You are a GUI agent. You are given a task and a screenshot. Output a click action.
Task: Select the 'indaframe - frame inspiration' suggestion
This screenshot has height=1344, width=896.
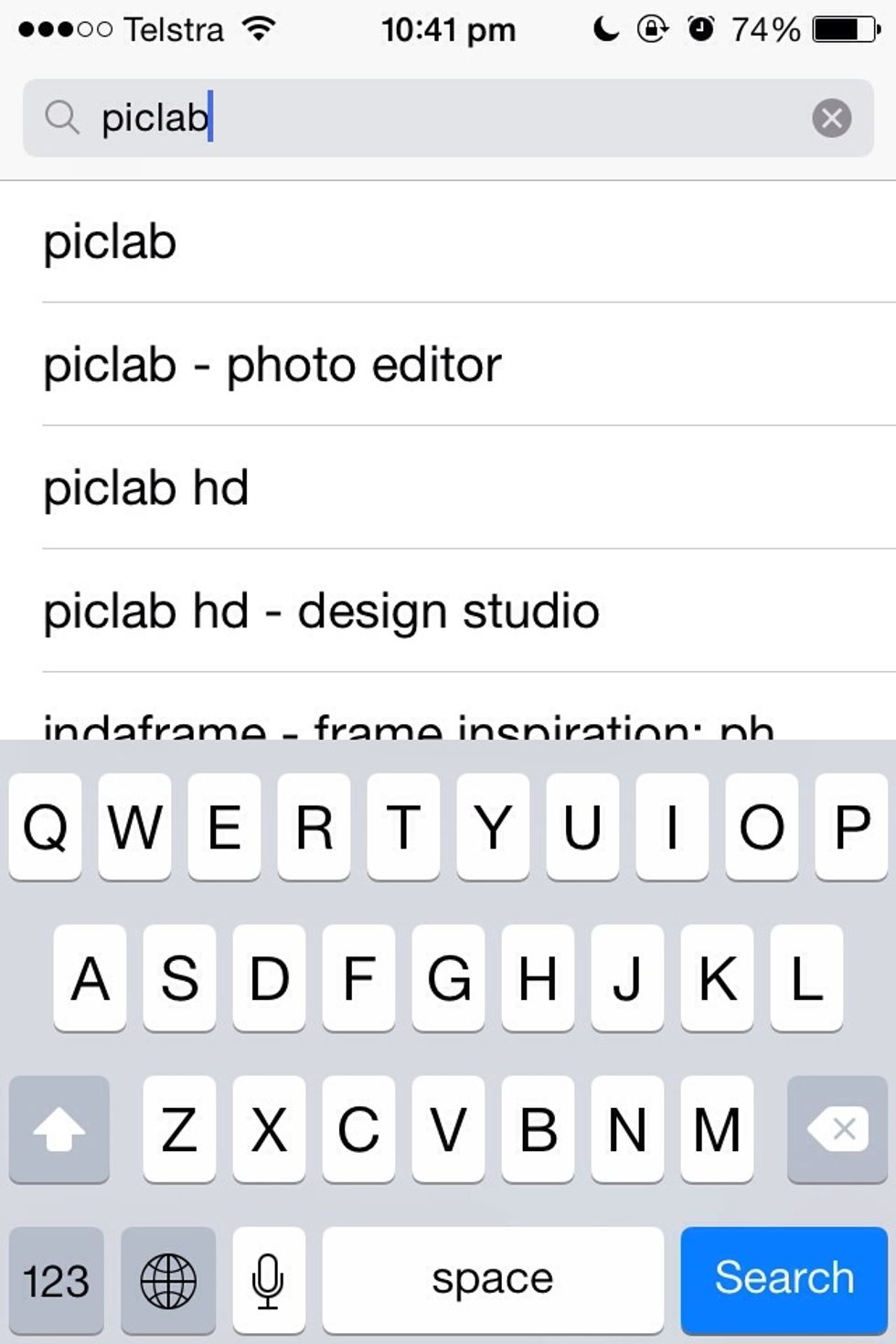pyautogui.click(x=407, y=727)
